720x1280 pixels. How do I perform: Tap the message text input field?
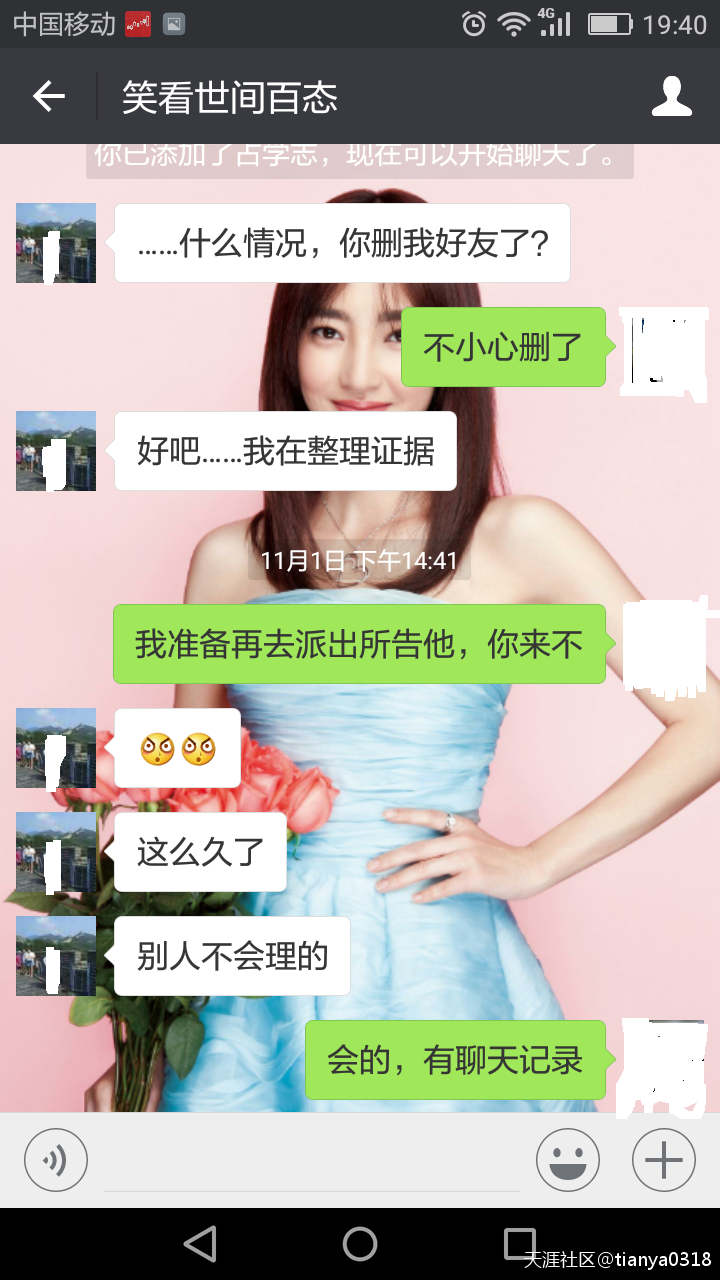[310, 1159]
